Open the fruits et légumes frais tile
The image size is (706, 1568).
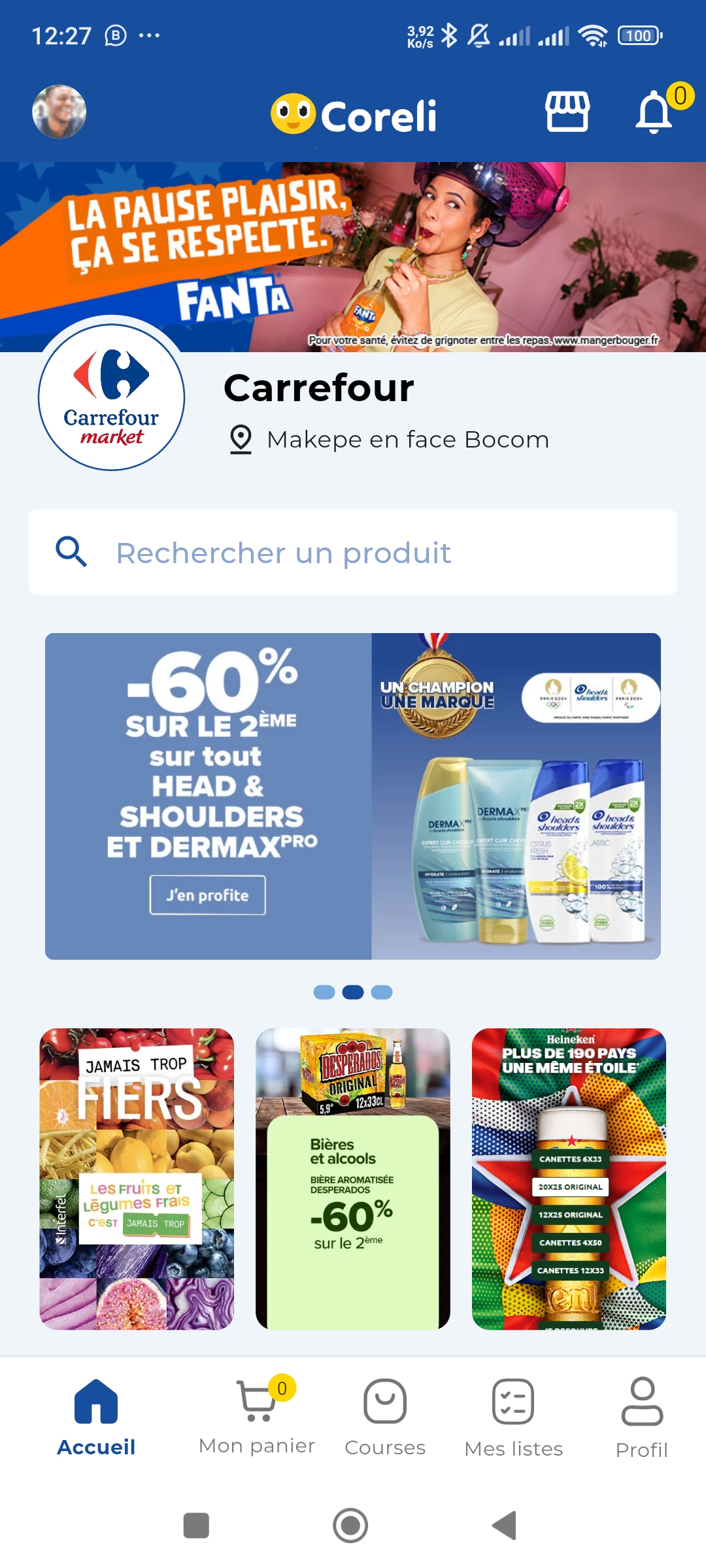pos(137,1179)
